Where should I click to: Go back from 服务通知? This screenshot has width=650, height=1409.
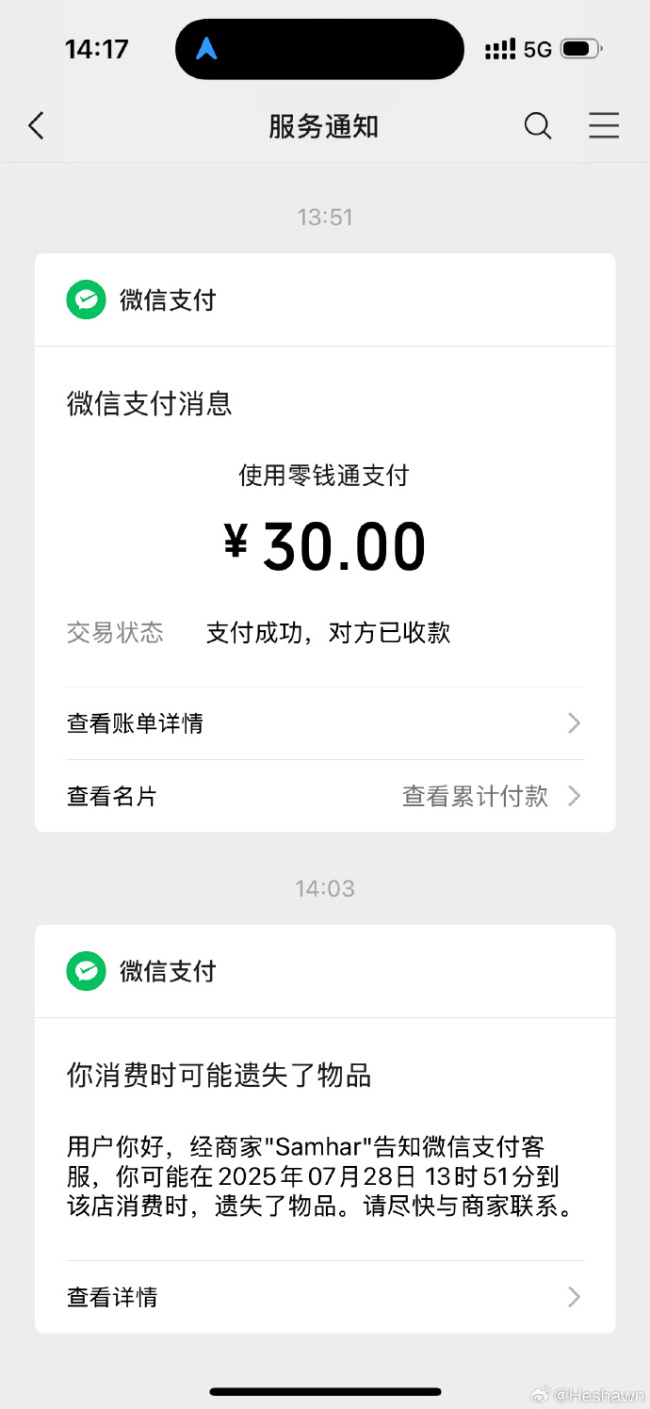coord(37,126)
